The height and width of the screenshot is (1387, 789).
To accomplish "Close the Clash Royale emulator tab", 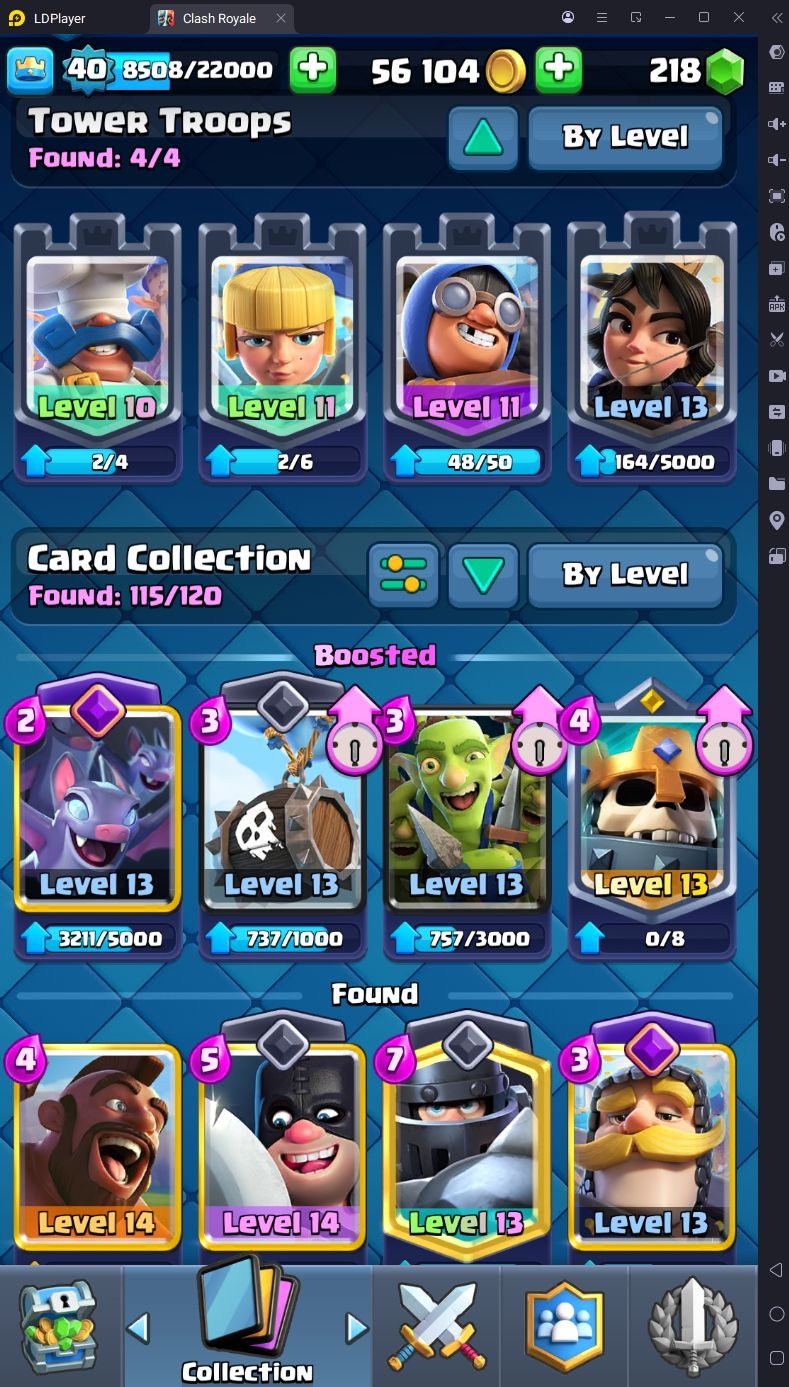I will click(281, 18).
